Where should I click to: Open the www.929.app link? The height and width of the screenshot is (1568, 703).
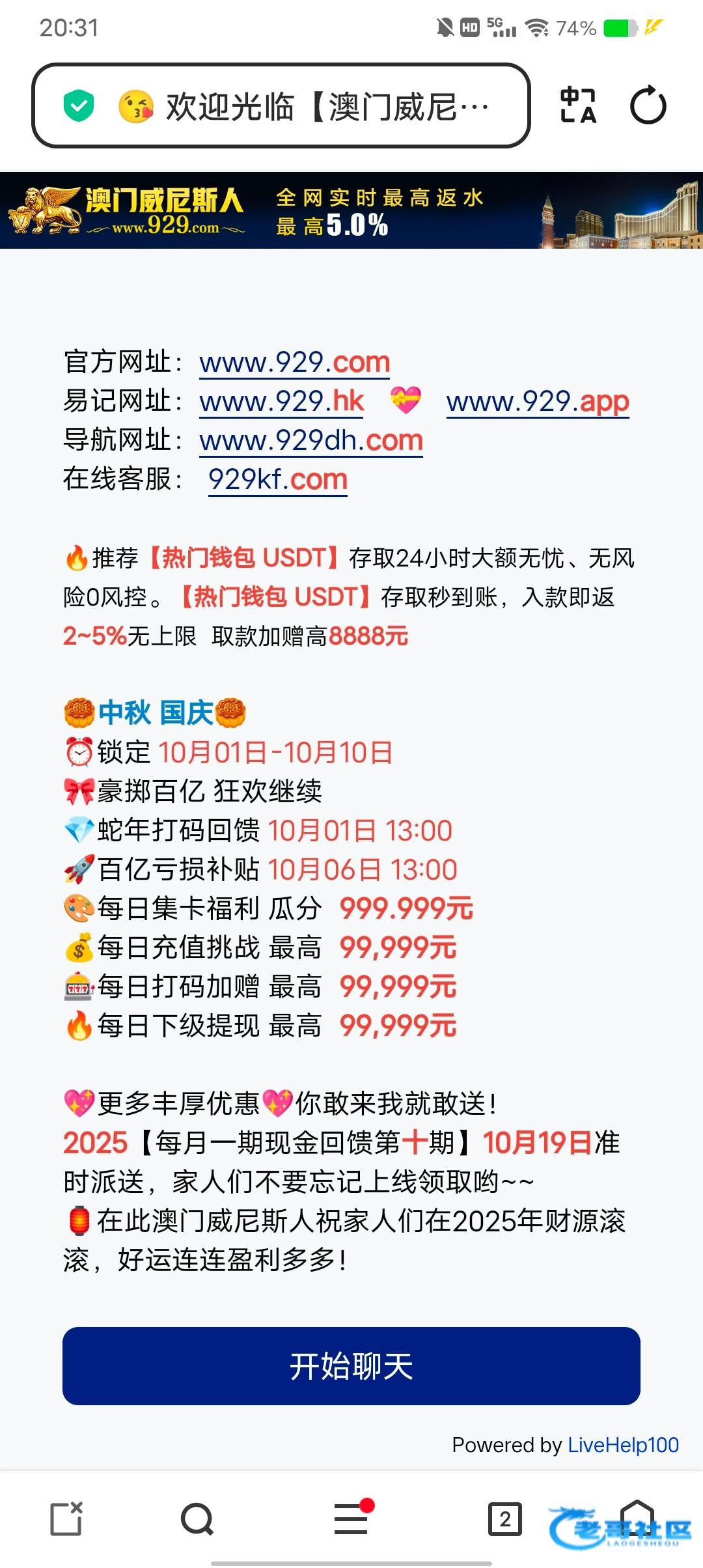point(538,401)
